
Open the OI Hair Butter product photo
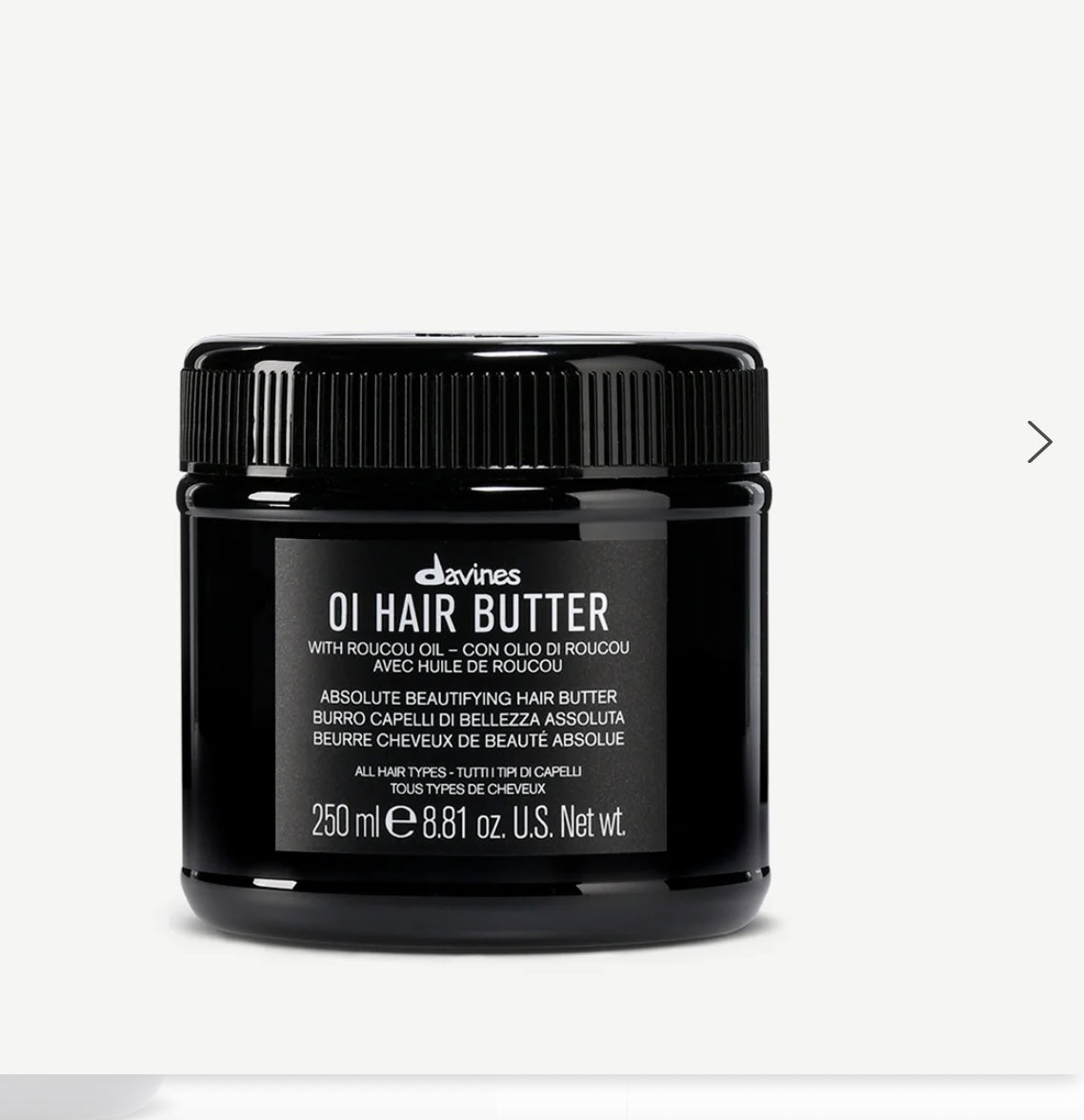[473, 632]
